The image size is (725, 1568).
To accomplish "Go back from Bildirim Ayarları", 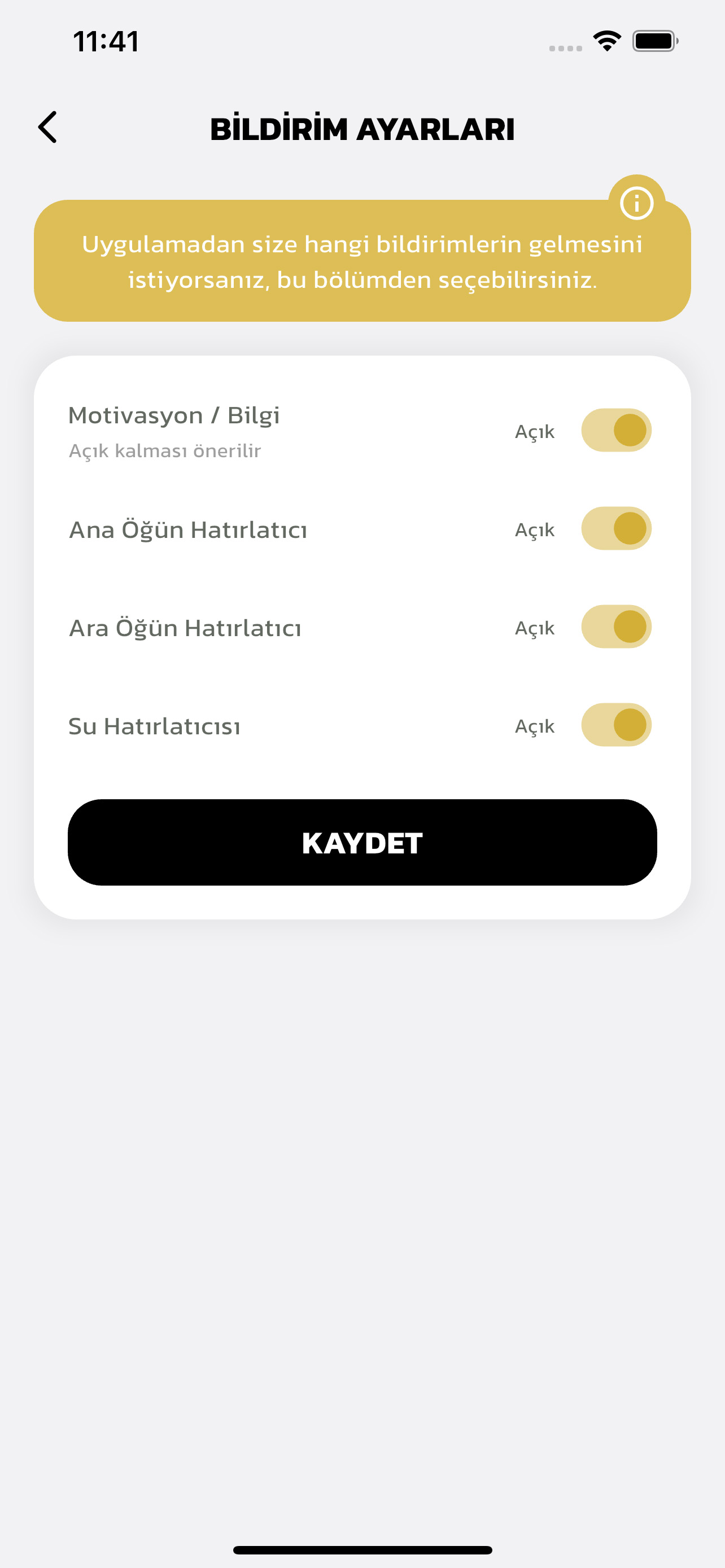I will (x=47, y=127).
